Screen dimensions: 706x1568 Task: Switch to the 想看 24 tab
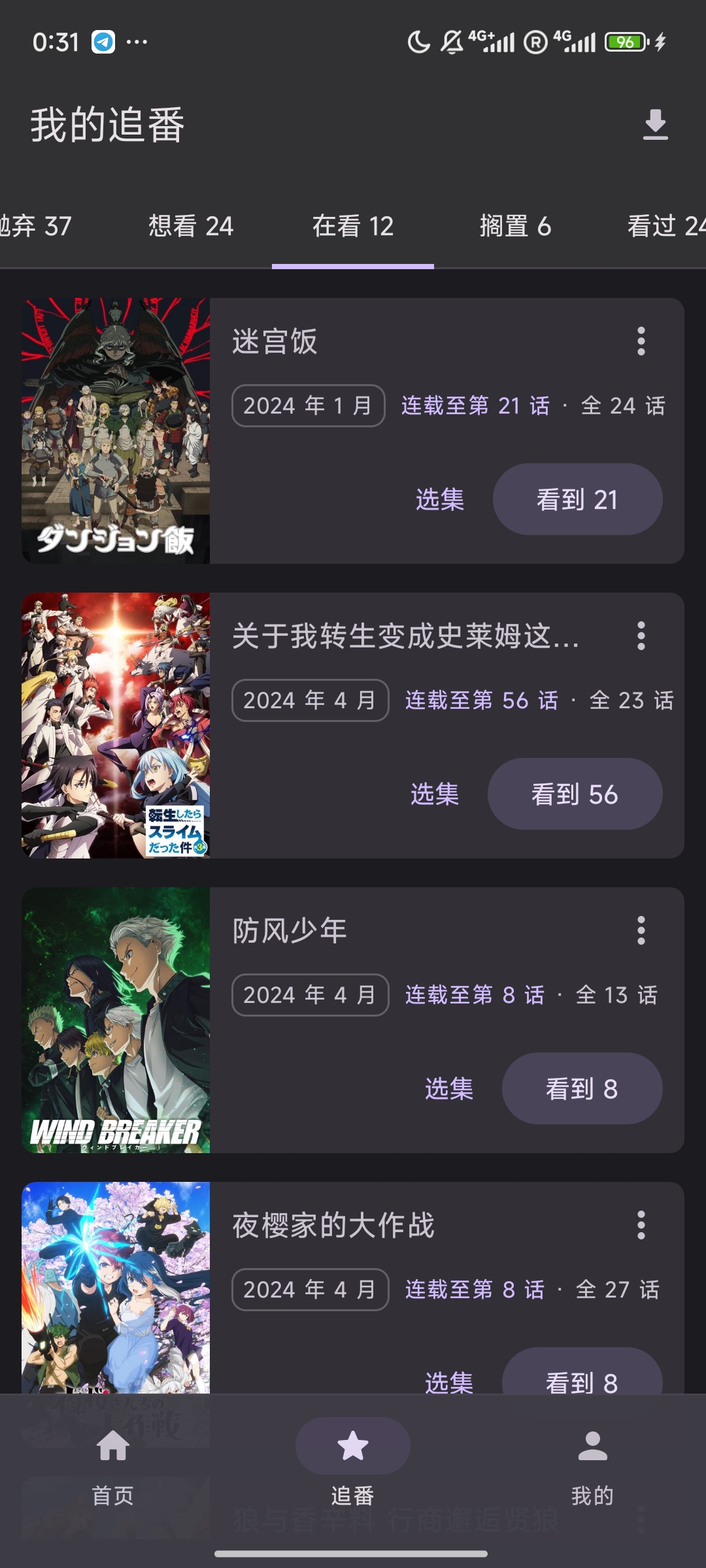coord(190,226)
